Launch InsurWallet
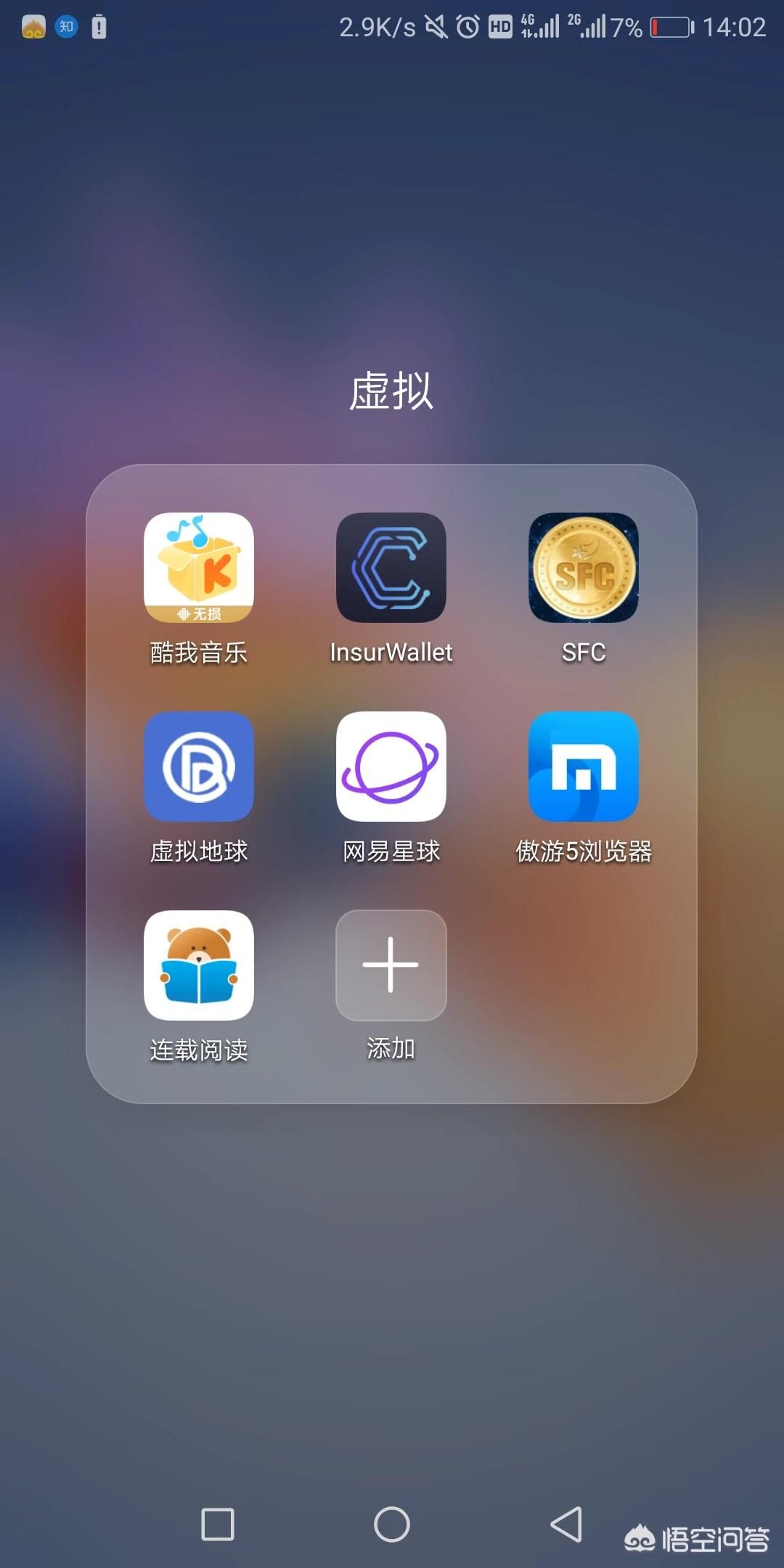The width and height of the screenshot is (784, 1568). [391, 568]
